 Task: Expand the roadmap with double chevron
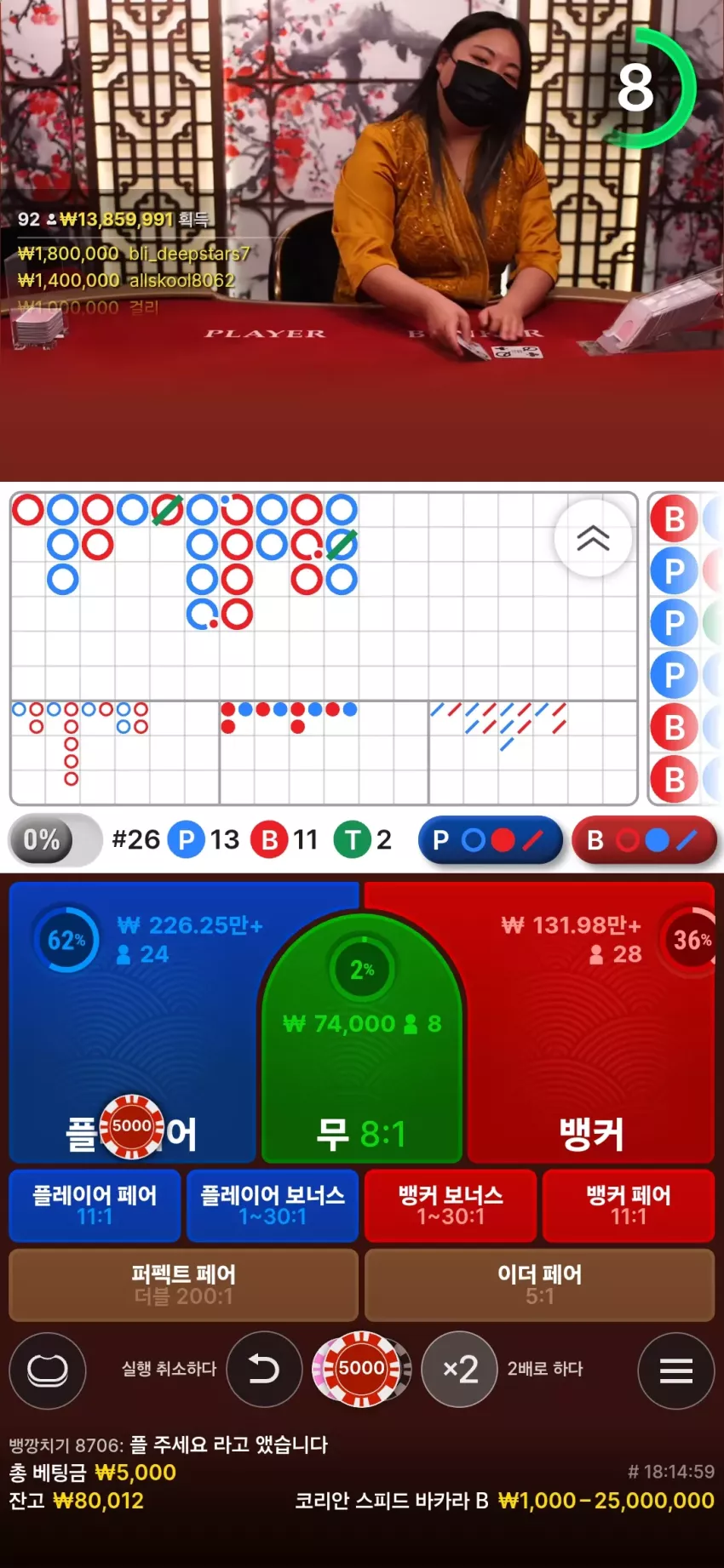[x=593, y=538]
